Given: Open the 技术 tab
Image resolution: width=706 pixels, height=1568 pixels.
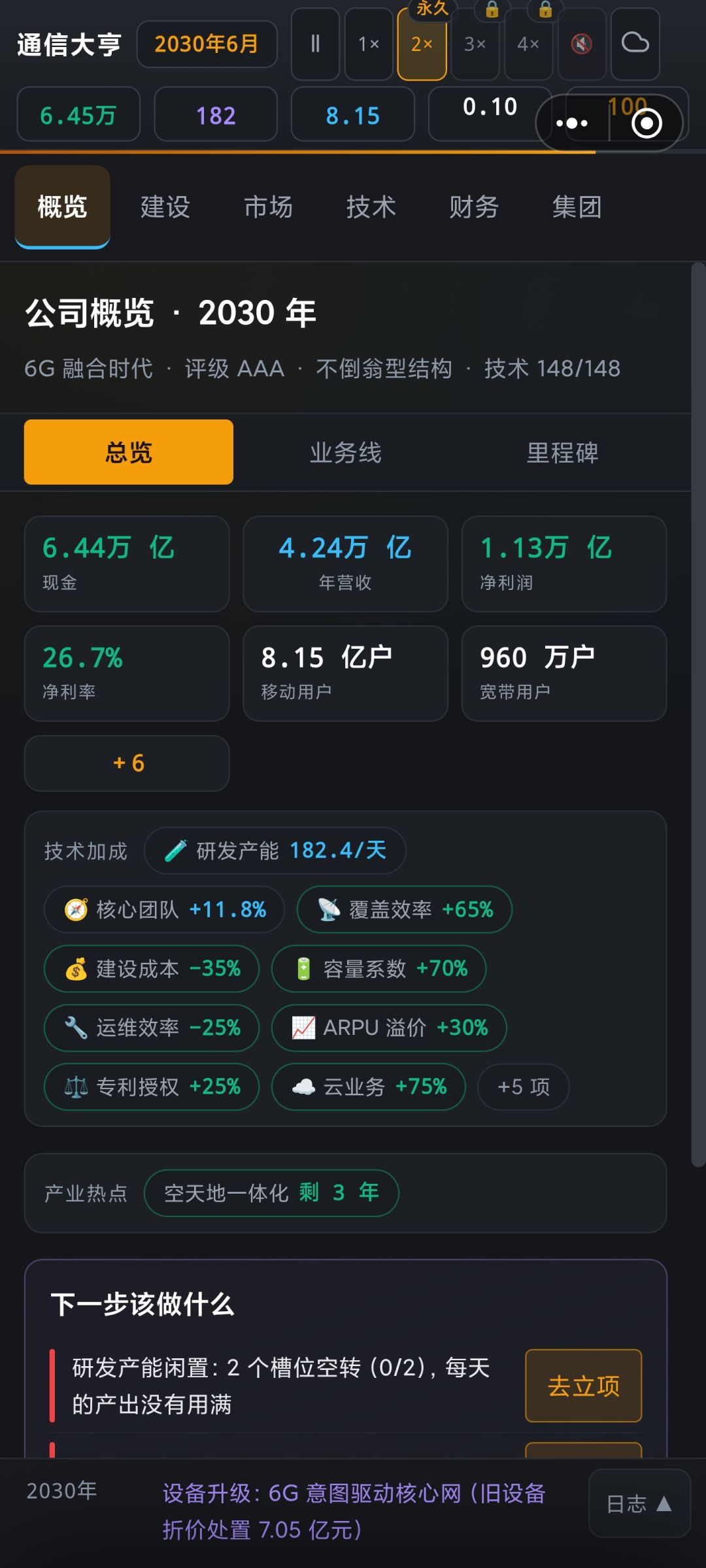Looking at the screenshot, I should [x=371, y=207].
